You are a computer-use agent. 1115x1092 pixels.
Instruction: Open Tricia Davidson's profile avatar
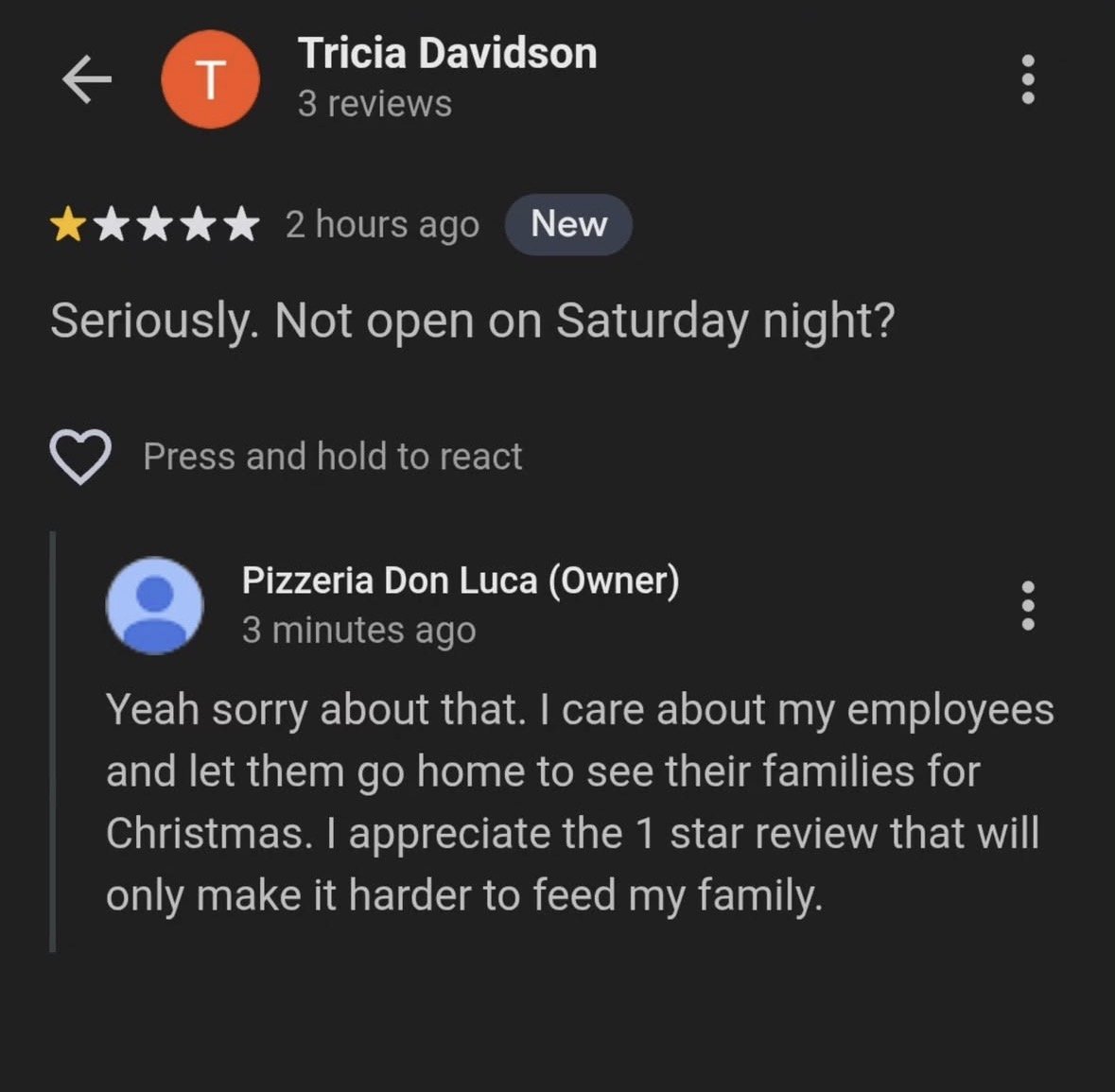click(210, 79)
